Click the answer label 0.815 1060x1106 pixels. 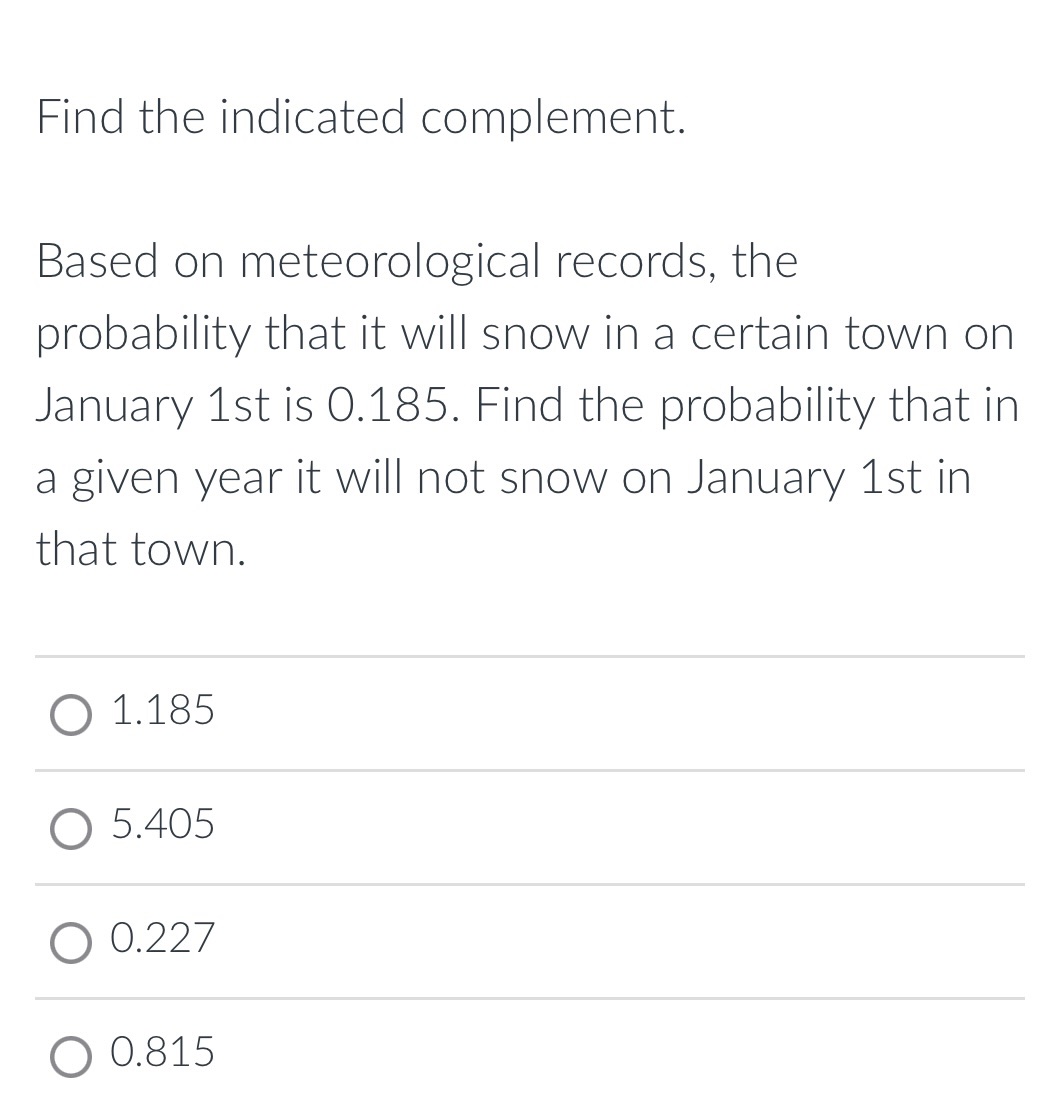pos(162,1053)
